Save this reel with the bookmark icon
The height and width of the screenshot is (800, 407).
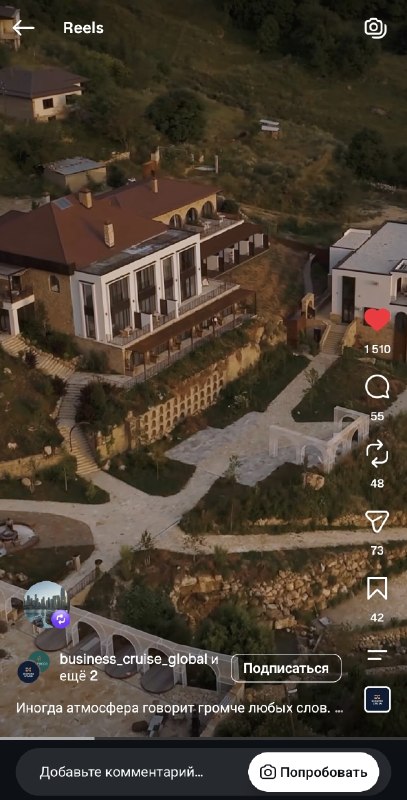(x=377, y=588)
